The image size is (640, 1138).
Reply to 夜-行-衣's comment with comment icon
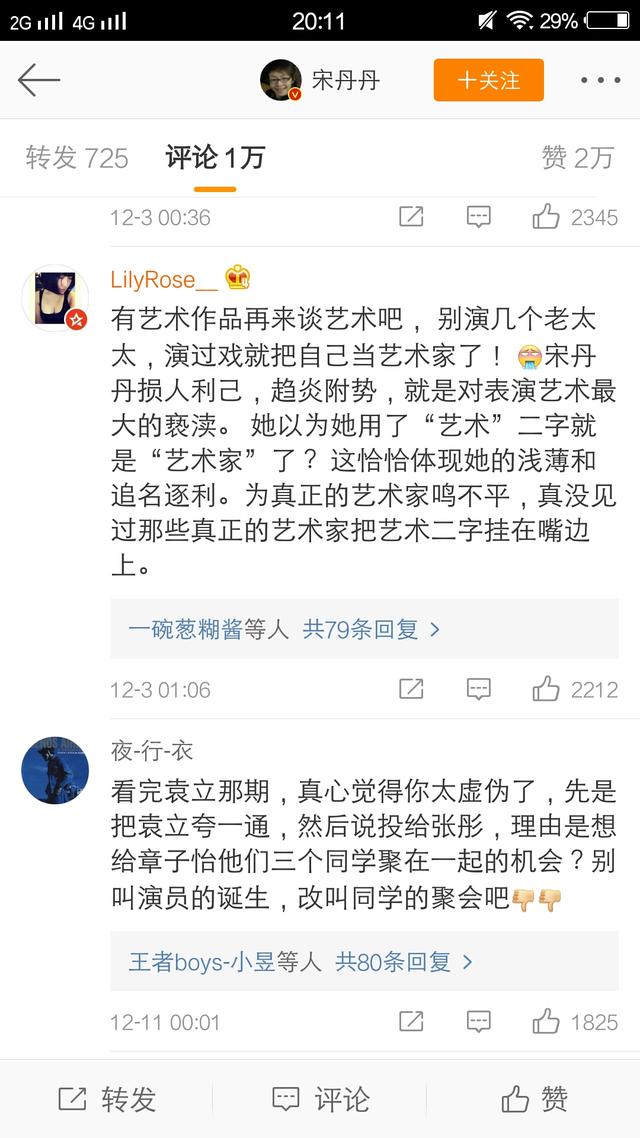[479, 1021]
